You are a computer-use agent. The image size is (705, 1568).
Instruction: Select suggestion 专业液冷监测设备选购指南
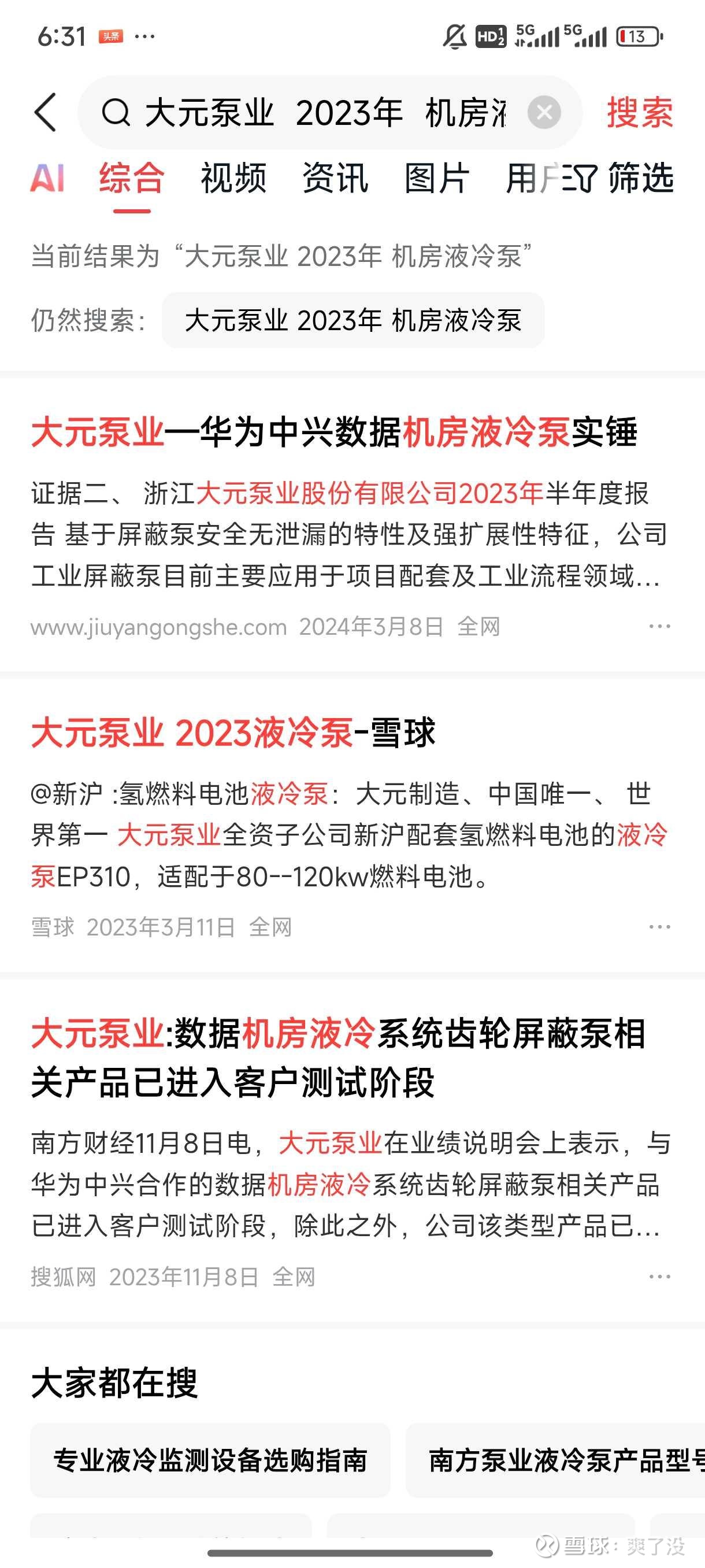tap(210, 1460)
